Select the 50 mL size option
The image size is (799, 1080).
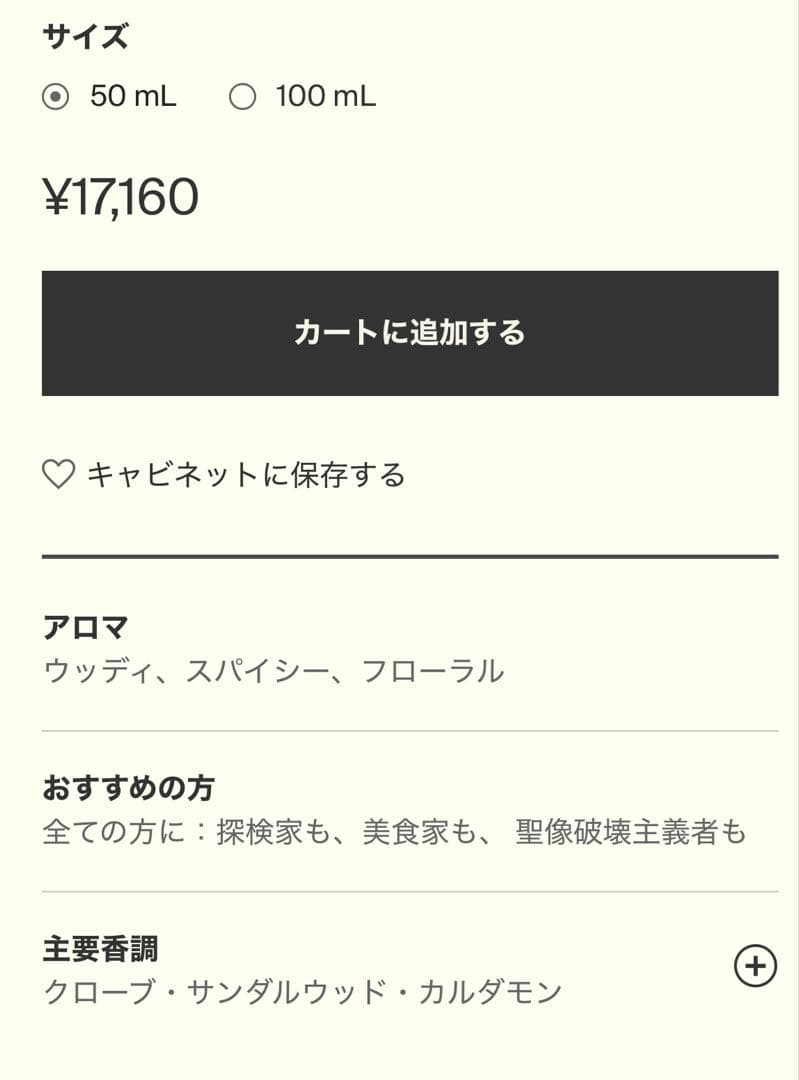pos(57,96)
